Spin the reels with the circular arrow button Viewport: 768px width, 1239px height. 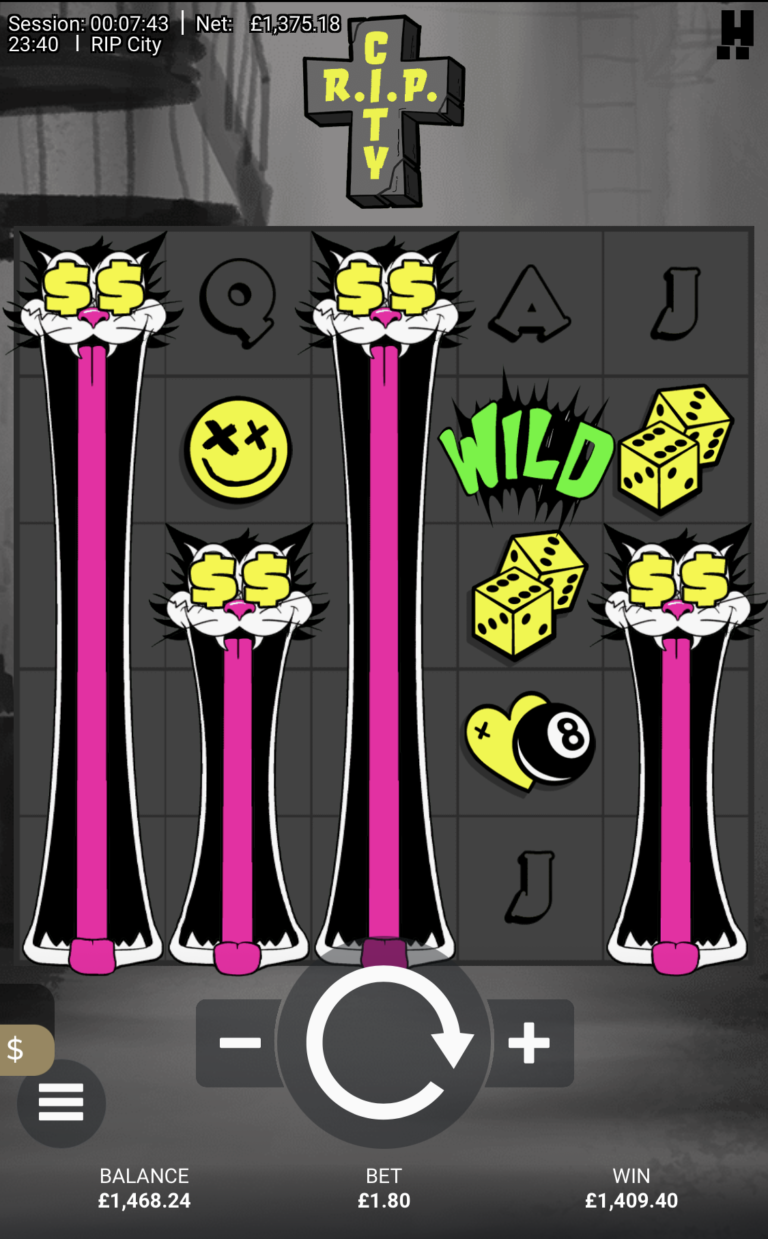coord(385,1045)
